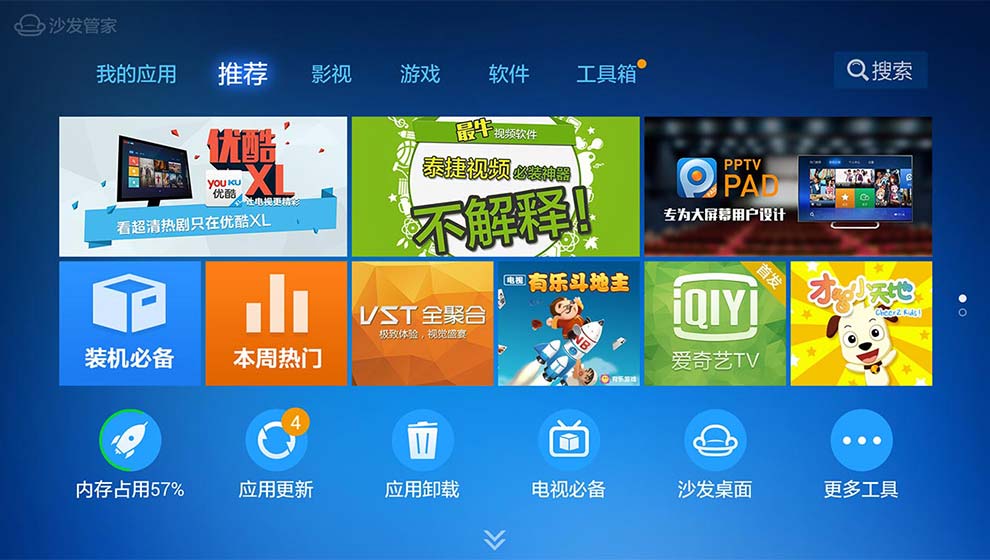990x560 pixels.
Task: Open the 装机必备 tile
Action: (x=130, y=323)
